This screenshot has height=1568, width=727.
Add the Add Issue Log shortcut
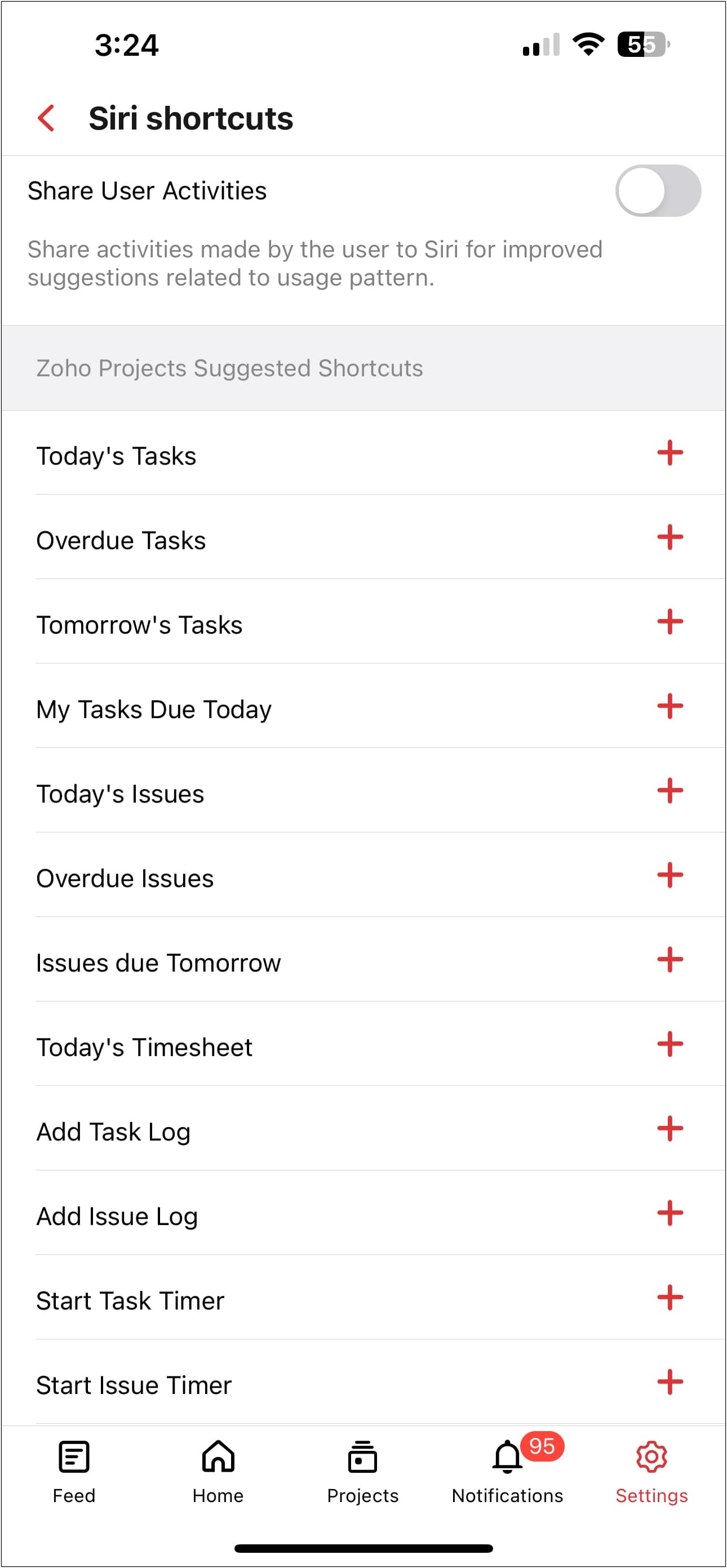670,1214
